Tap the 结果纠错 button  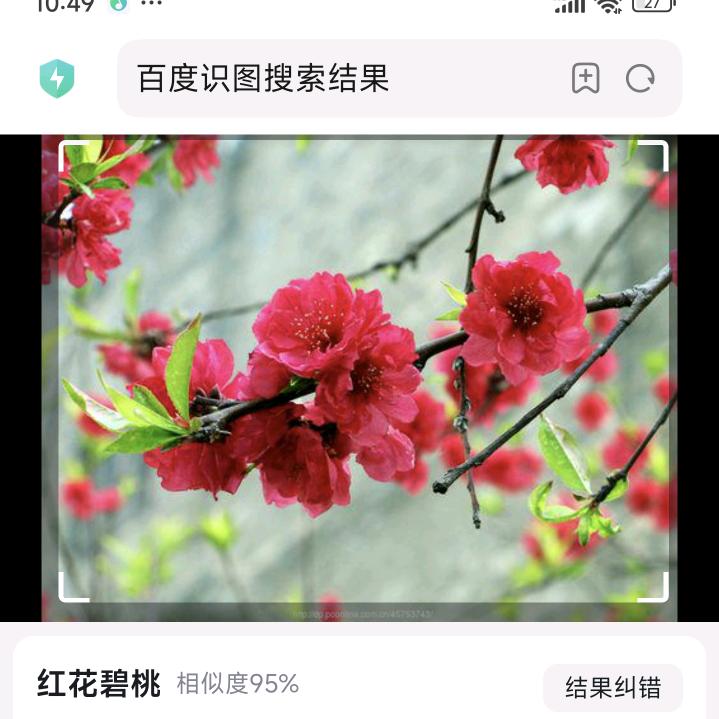613,687
